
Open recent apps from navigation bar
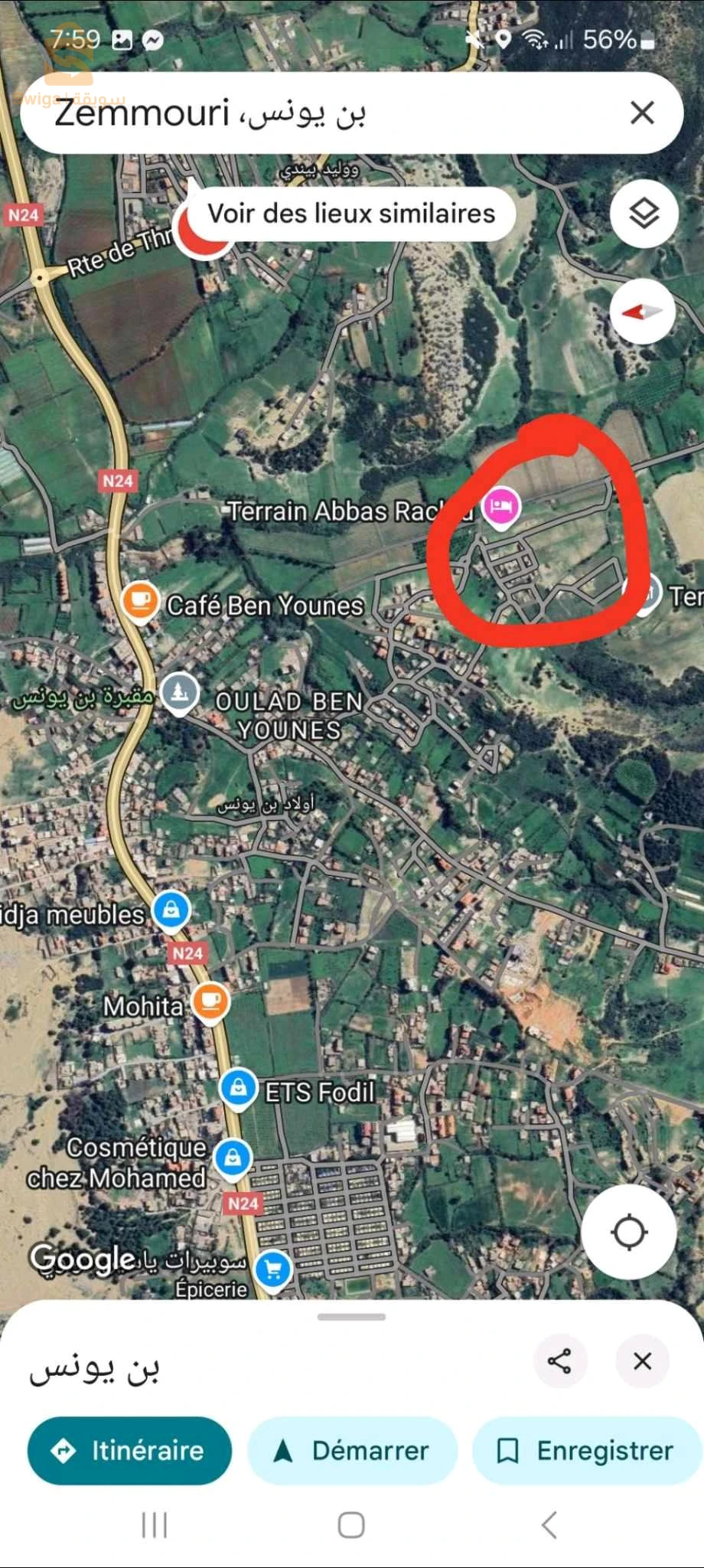pos(154,1525)
